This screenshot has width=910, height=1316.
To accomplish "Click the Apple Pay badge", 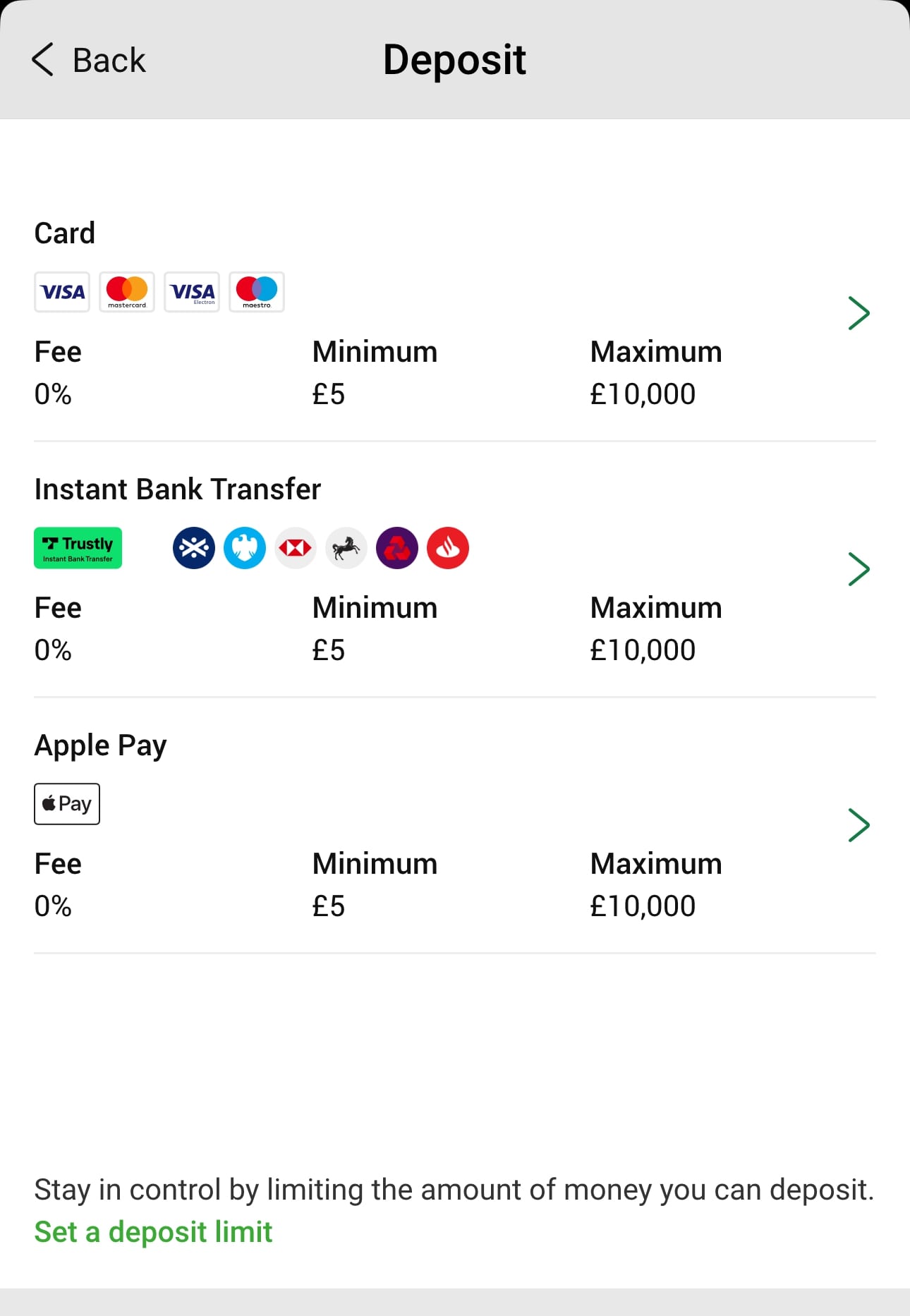I will [x=67, y=803].
